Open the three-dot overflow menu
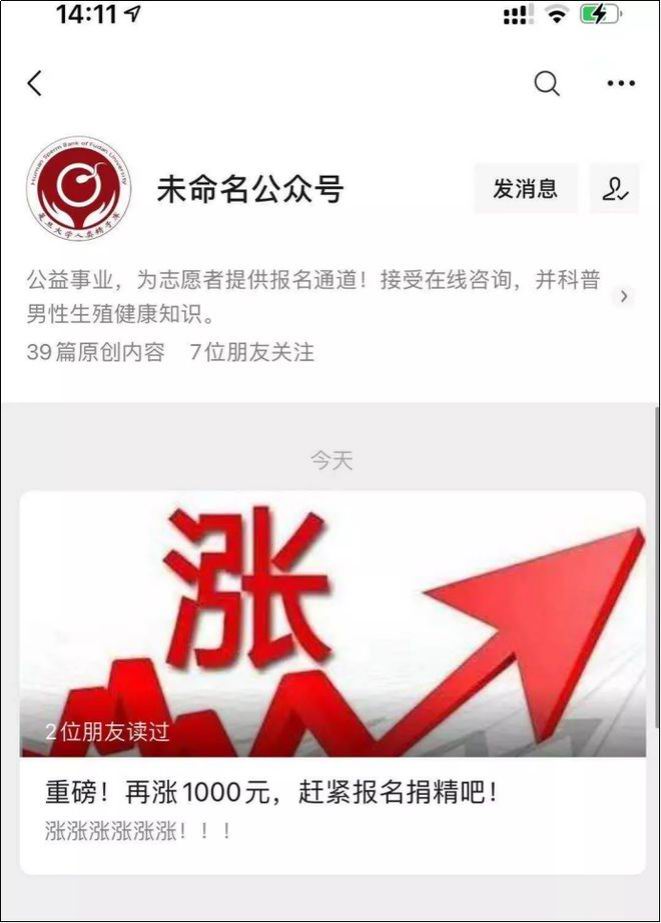Image resolution: width=661 pixels, height=923 pixels. click(621, 83)
